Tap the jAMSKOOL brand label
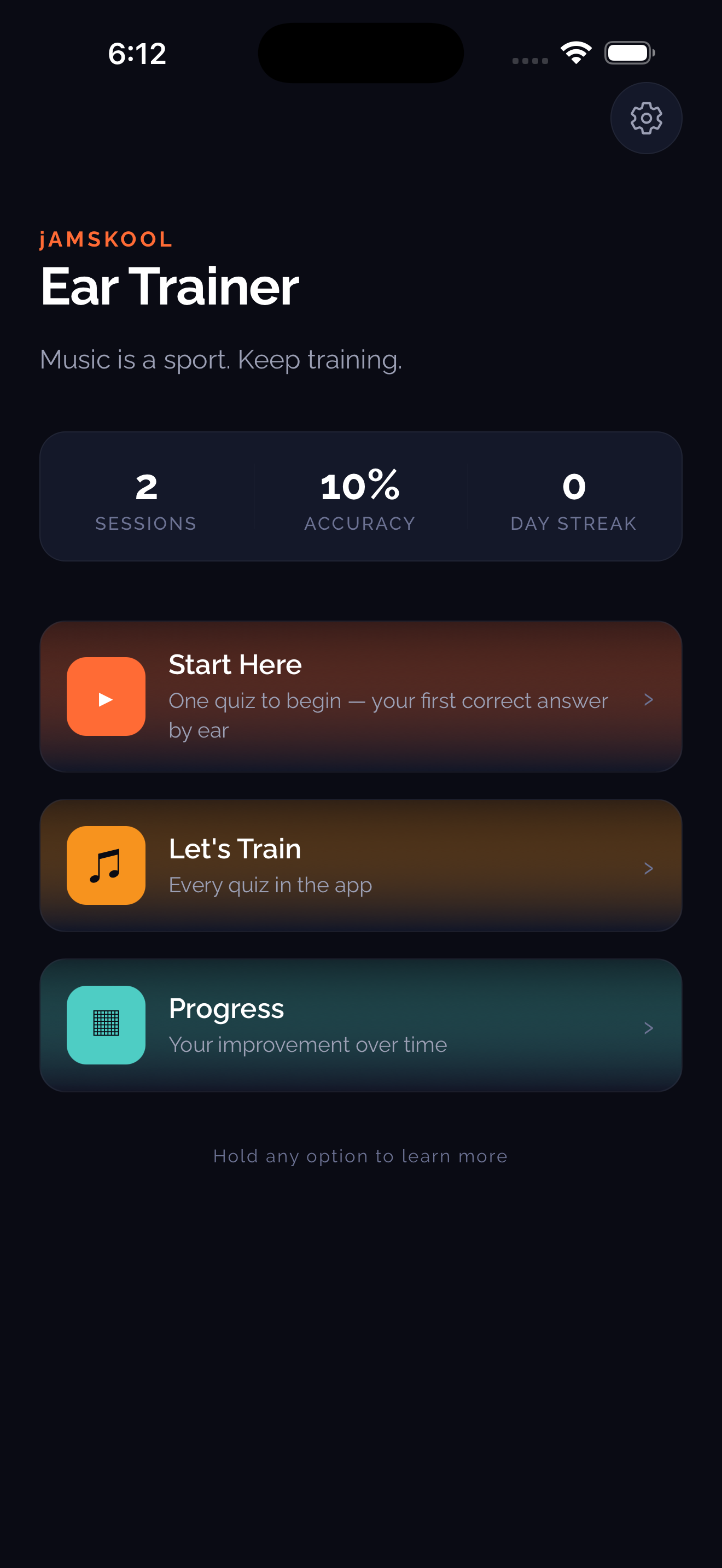Viewport: 722px width, 1568px height. (104, 238)
